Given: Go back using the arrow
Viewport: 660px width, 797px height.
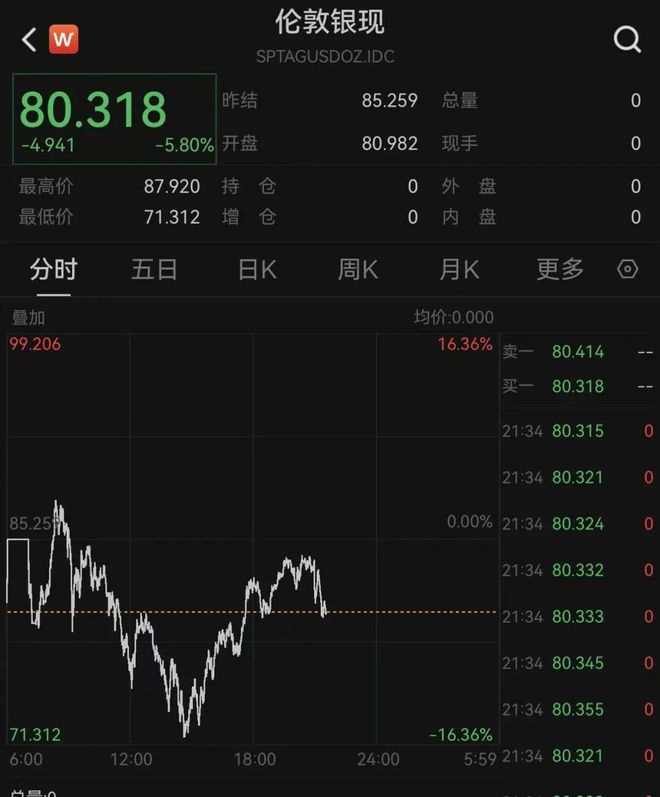Looking at the screenshot, I should tap(29, 40).
